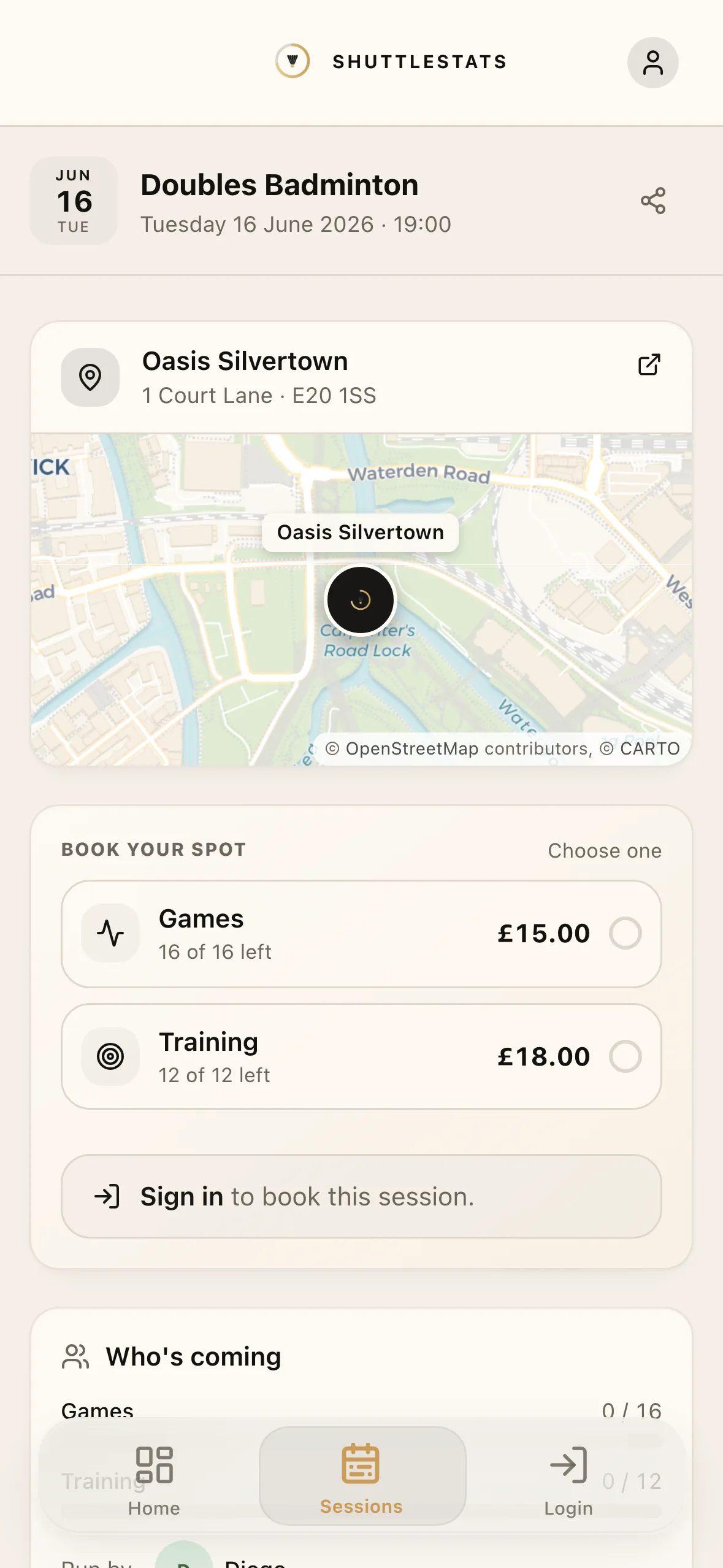The image size is (723, 1568).
Task: Tap the Oasis Silvertown map pin
Action: pyautogui.click(x=361, y=599)
